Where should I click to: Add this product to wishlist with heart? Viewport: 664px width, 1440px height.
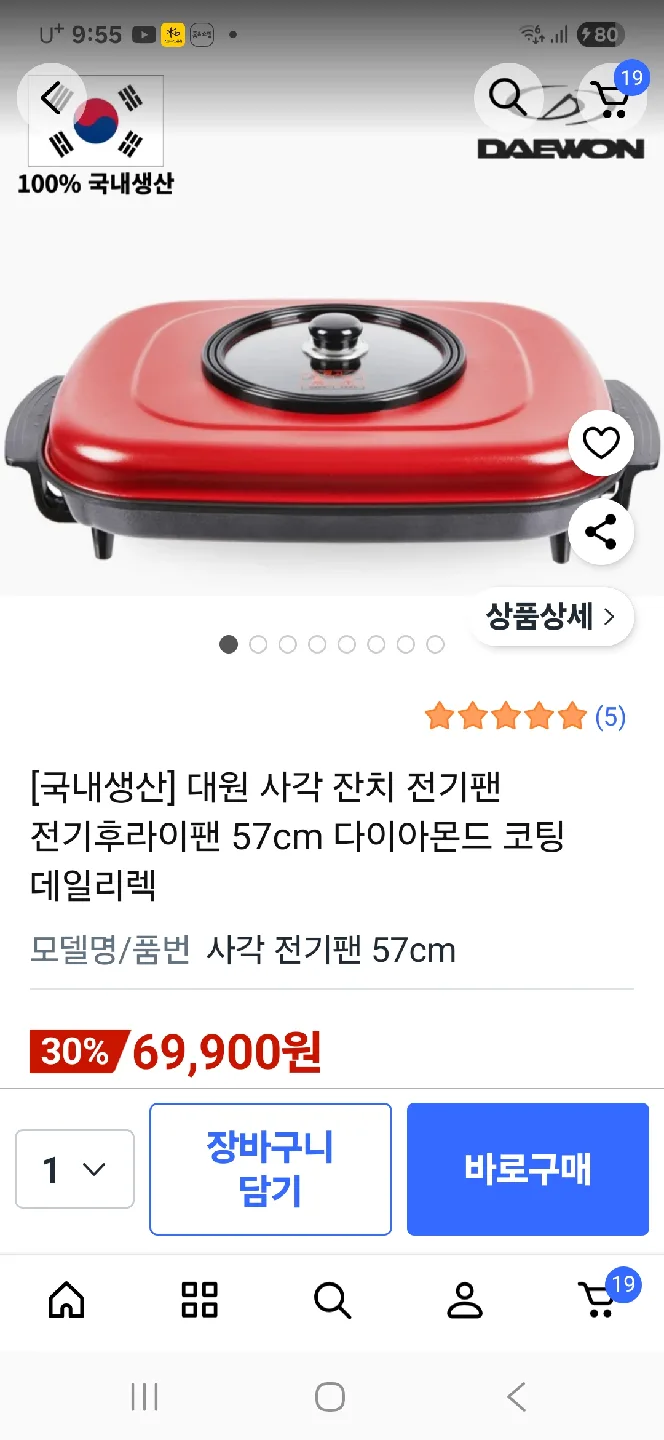(x=601, y=443)
